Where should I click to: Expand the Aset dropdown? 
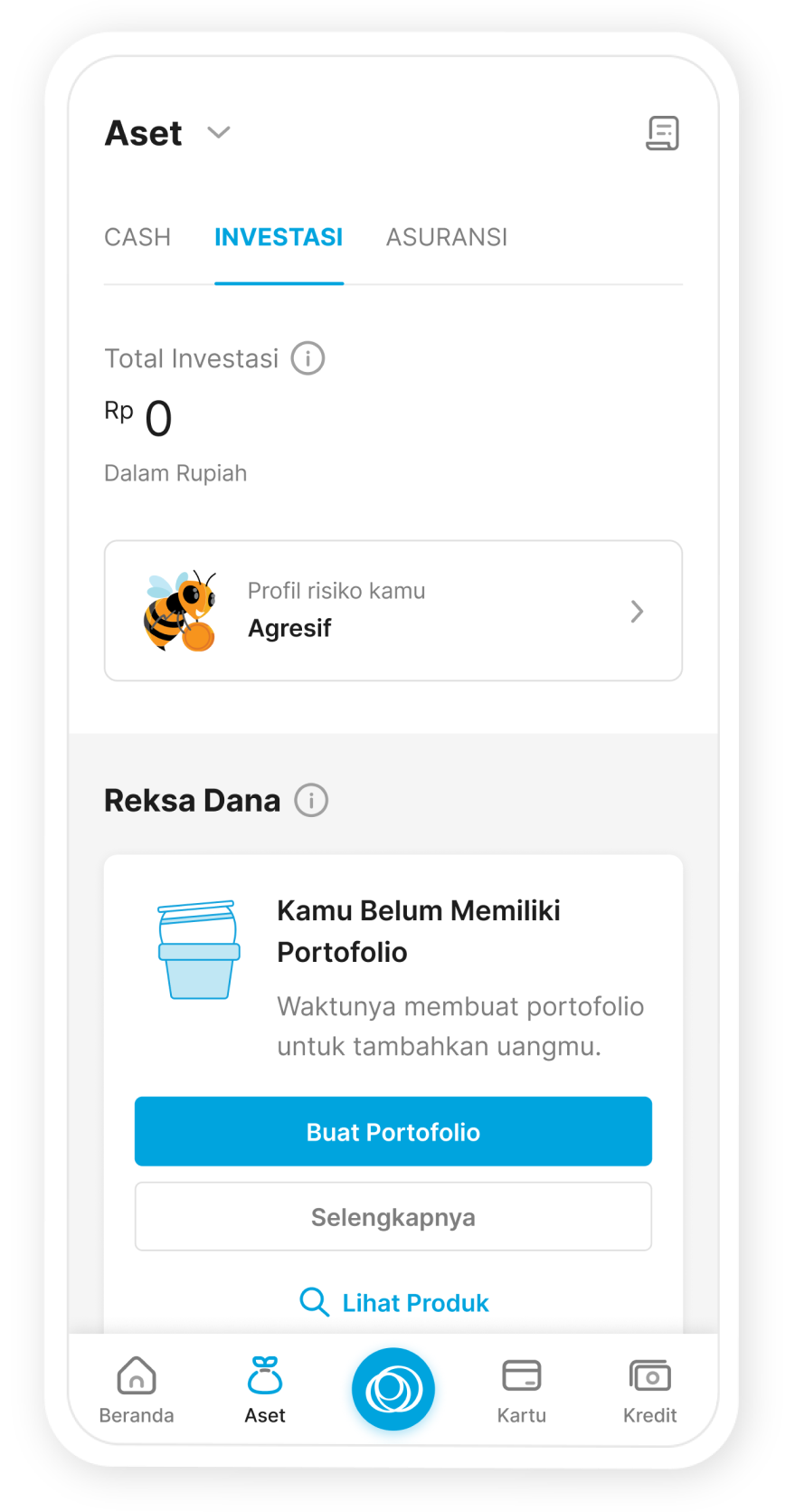click(218, 133)
